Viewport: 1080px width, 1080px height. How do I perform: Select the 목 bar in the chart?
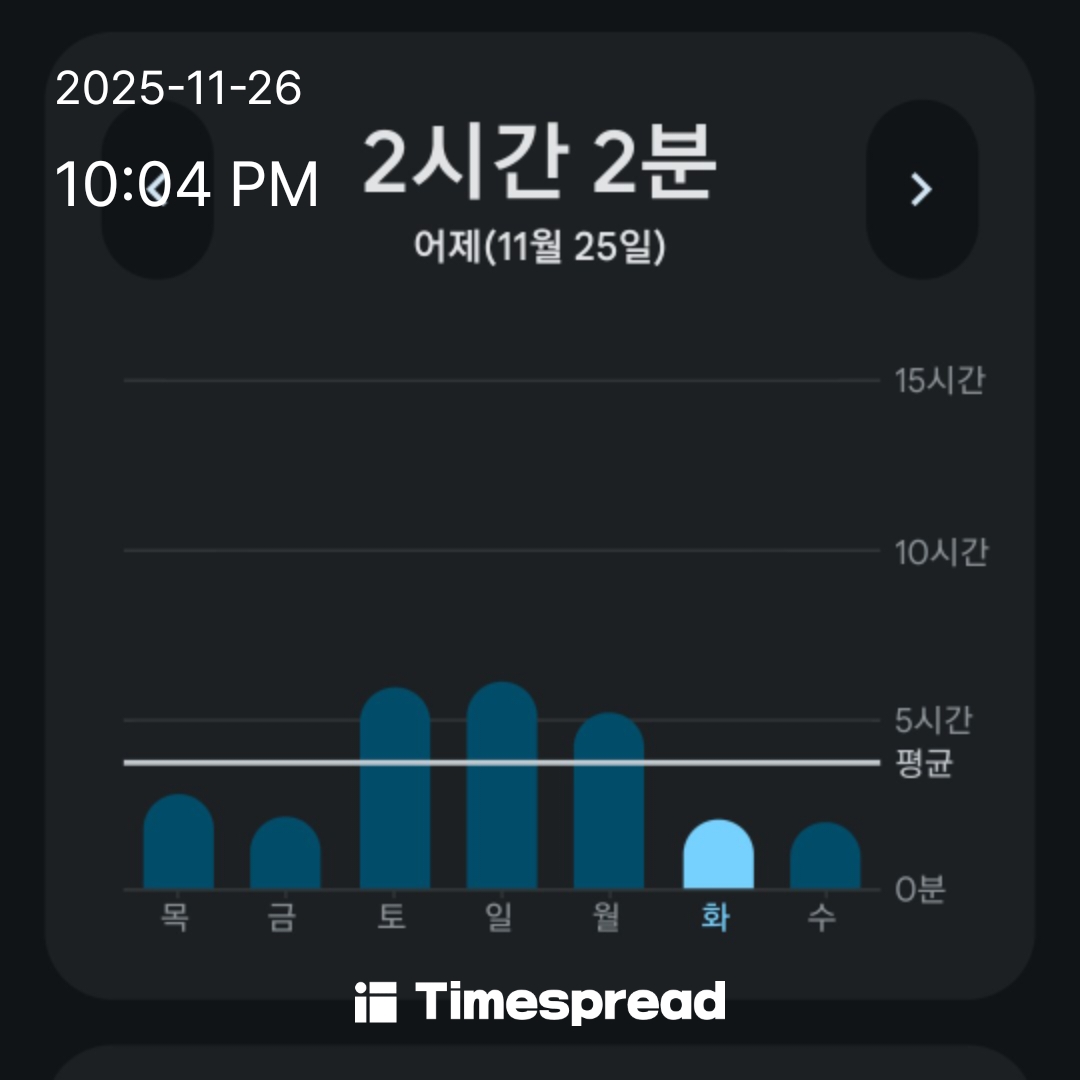(178, 843)
